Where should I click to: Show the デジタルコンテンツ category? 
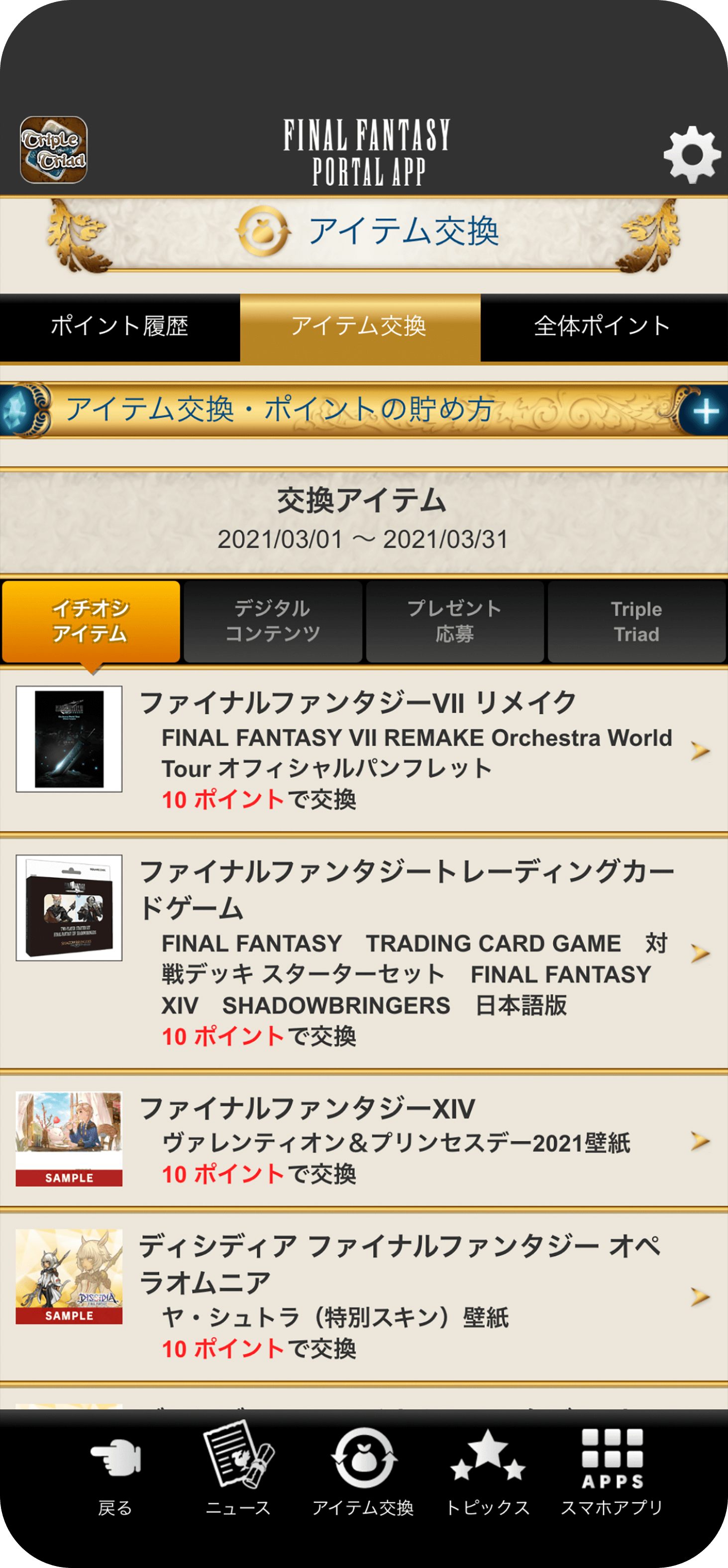[x=273, y=622]
